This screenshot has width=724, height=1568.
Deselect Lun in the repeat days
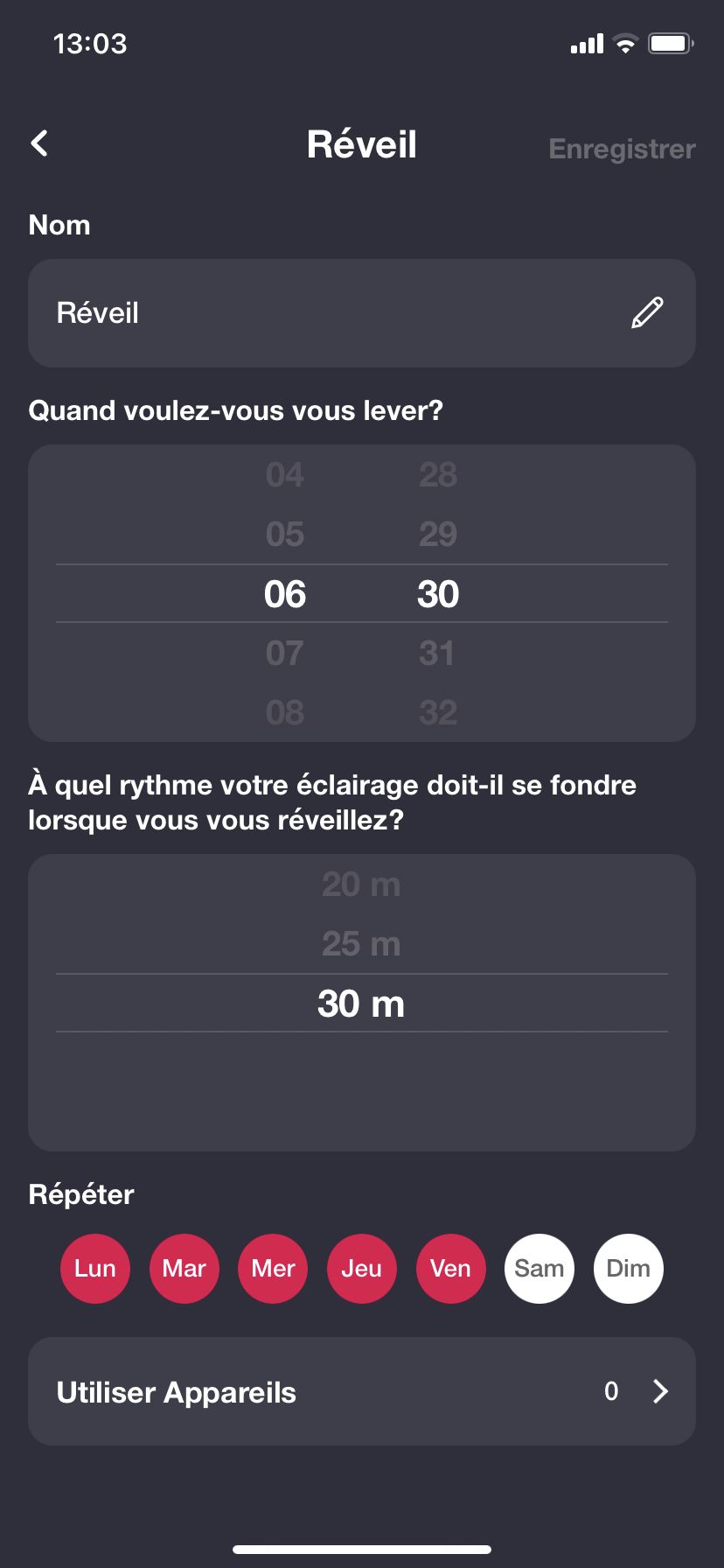(95, 1269)
